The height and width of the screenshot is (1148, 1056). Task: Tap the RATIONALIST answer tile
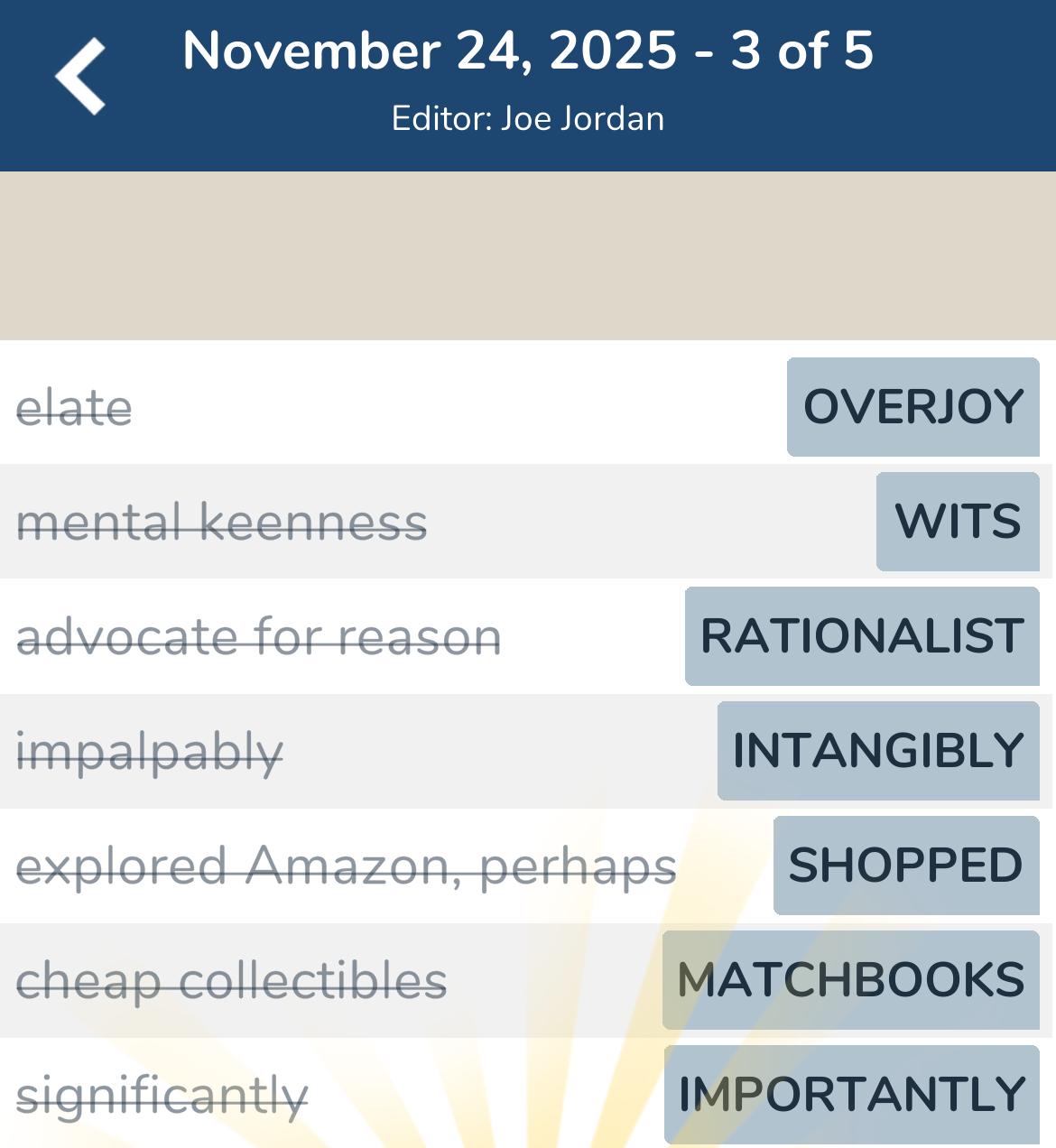click(863, 635)
